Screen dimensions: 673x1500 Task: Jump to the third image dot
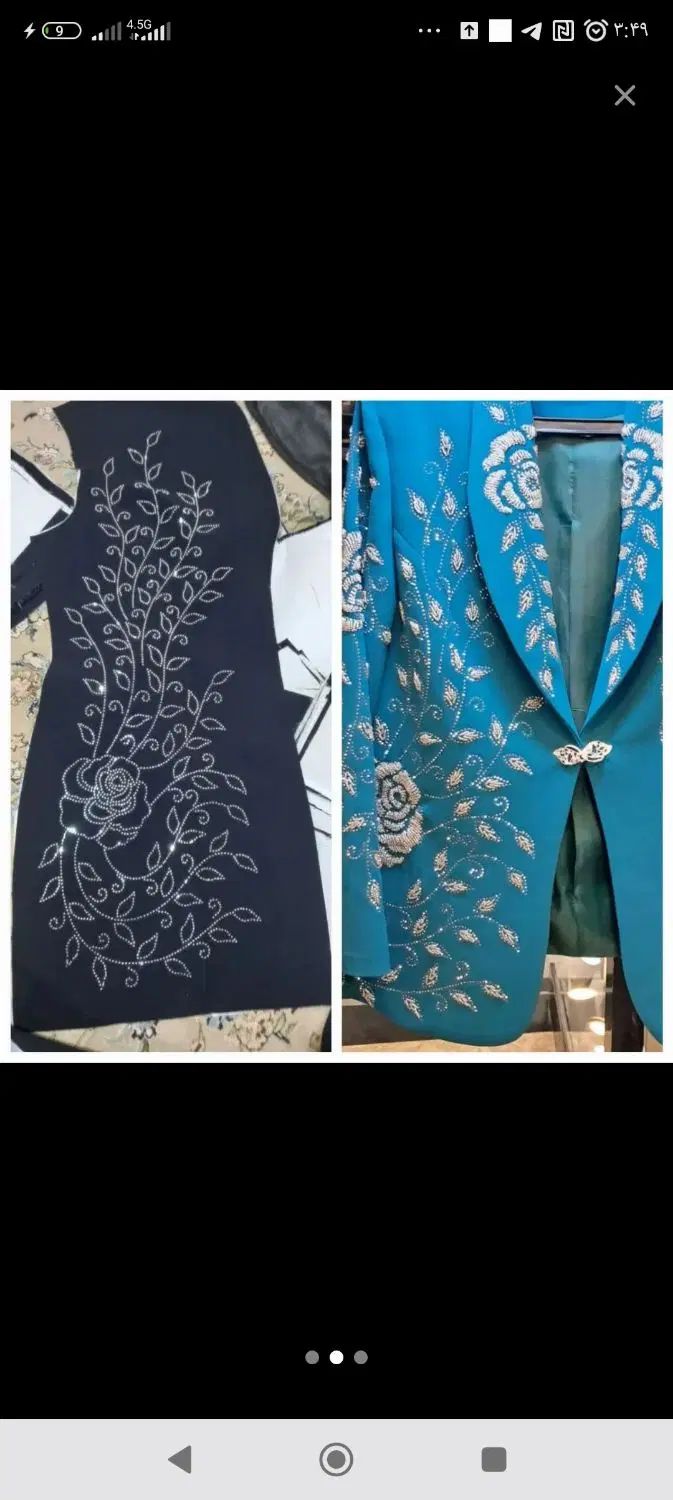click(361, 1357)
